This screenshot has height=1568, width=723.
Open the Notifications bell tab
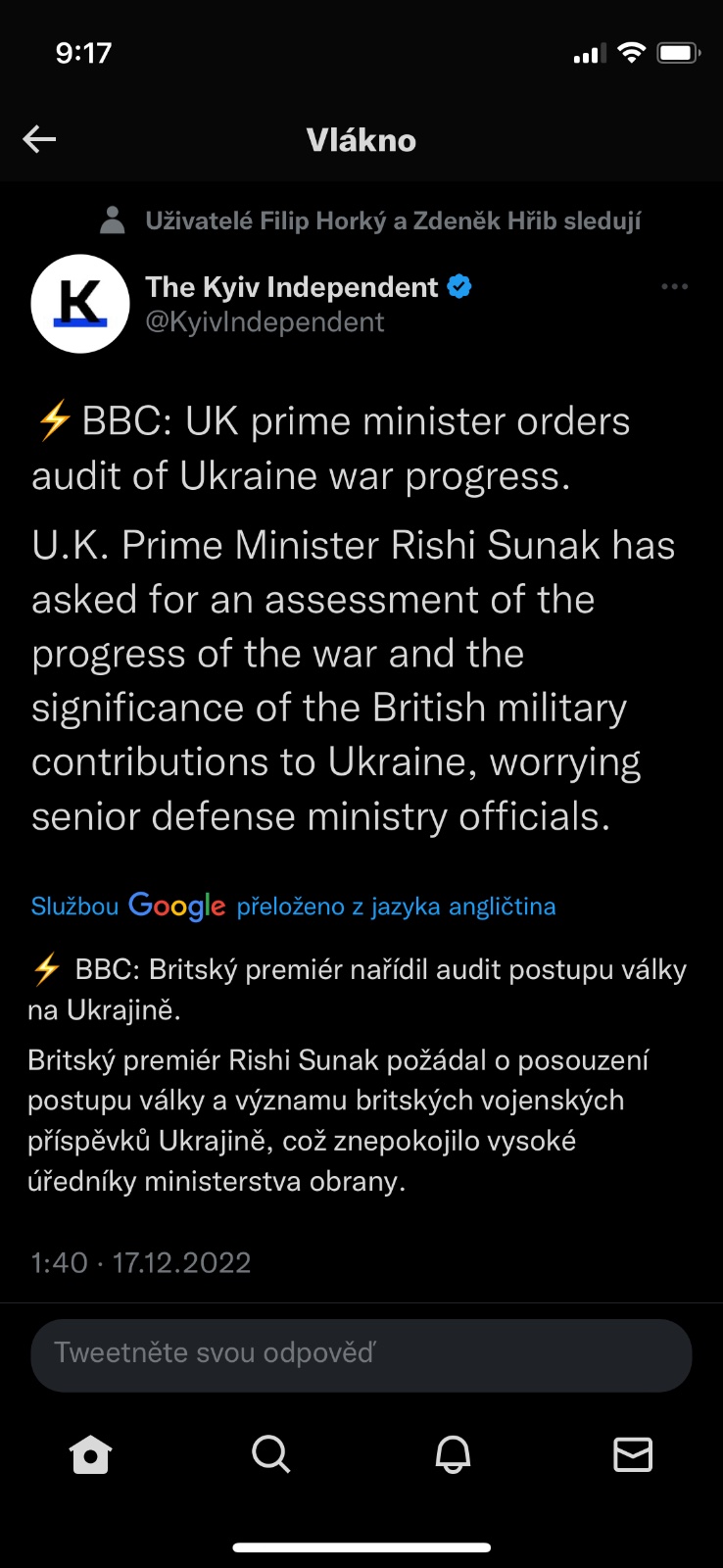point(453,1454)
